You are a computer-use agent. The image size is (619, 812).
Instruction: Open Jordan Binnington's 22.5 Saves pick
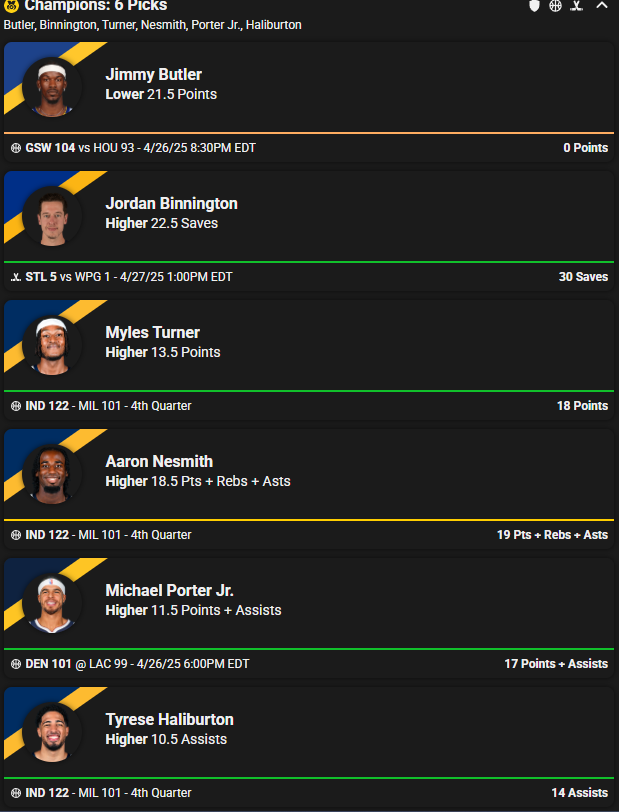point(308,214)
